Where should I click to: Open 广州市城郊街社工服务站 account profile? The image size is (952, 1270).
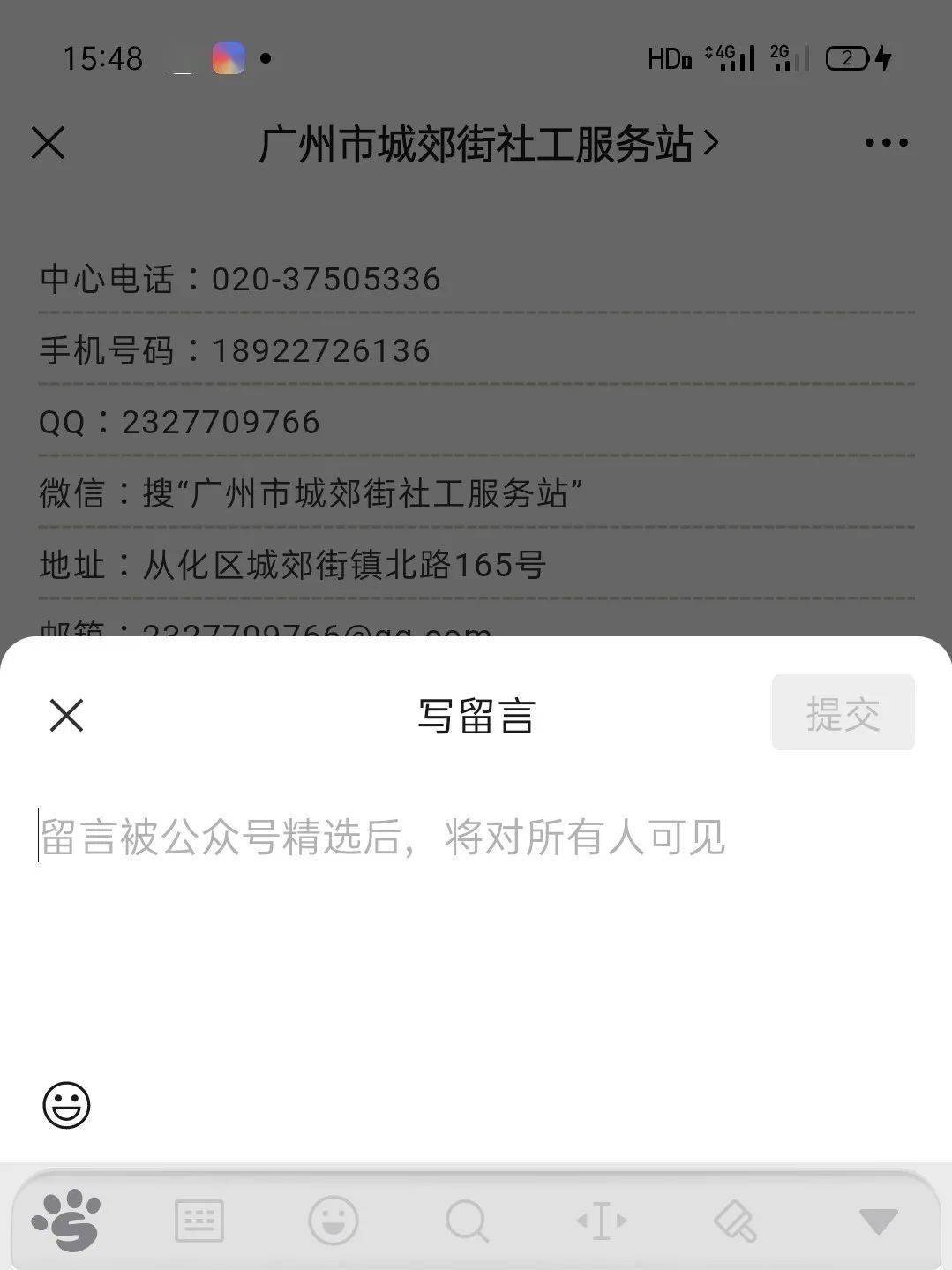(x=488, y=144)
